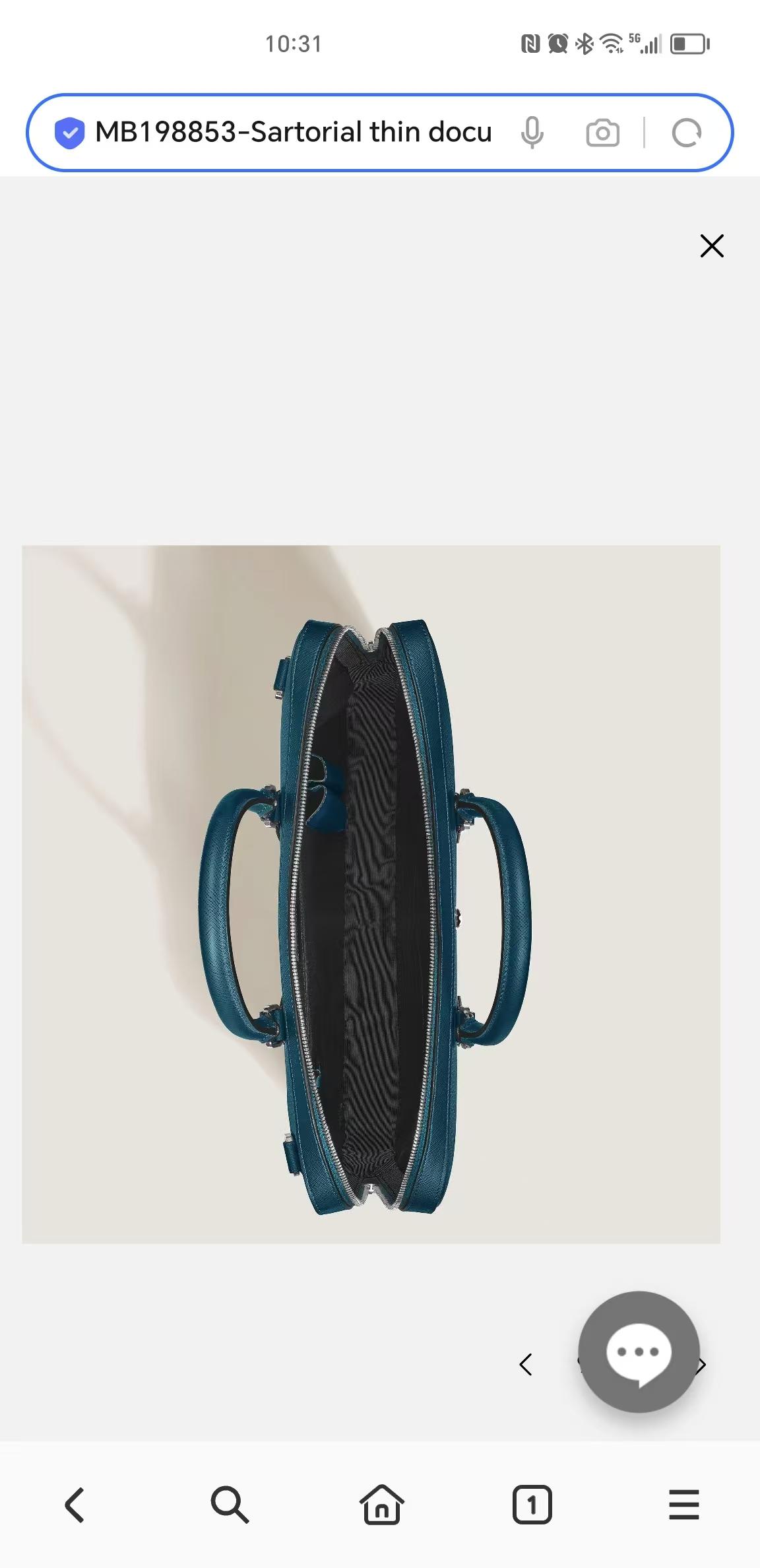This screenshot has width=760, height=1568.
Task: Close the product image viewer
Action: tap(712, 245)
